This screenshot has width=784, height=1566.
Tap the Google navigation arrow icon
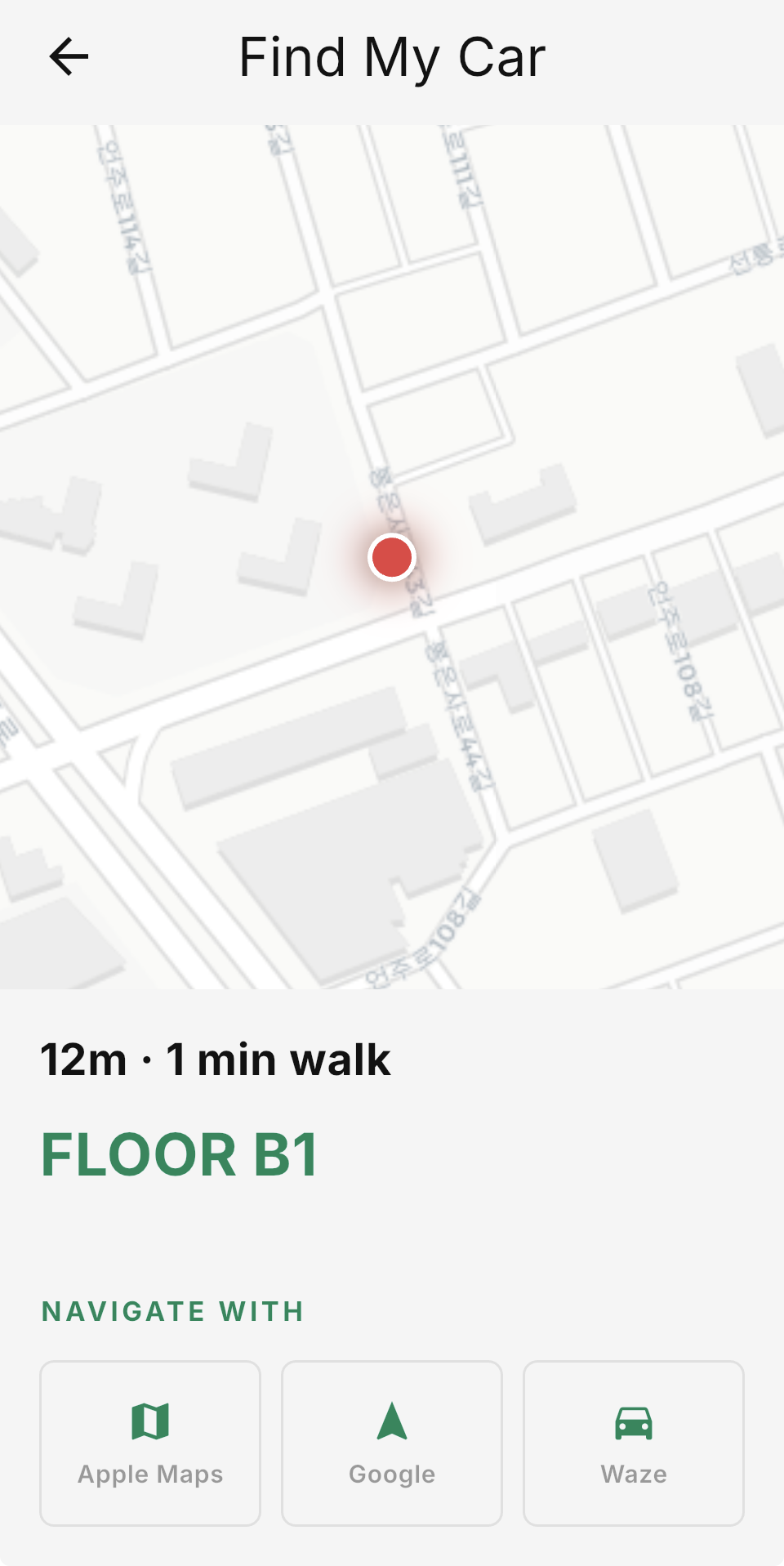pos(391,1420)
